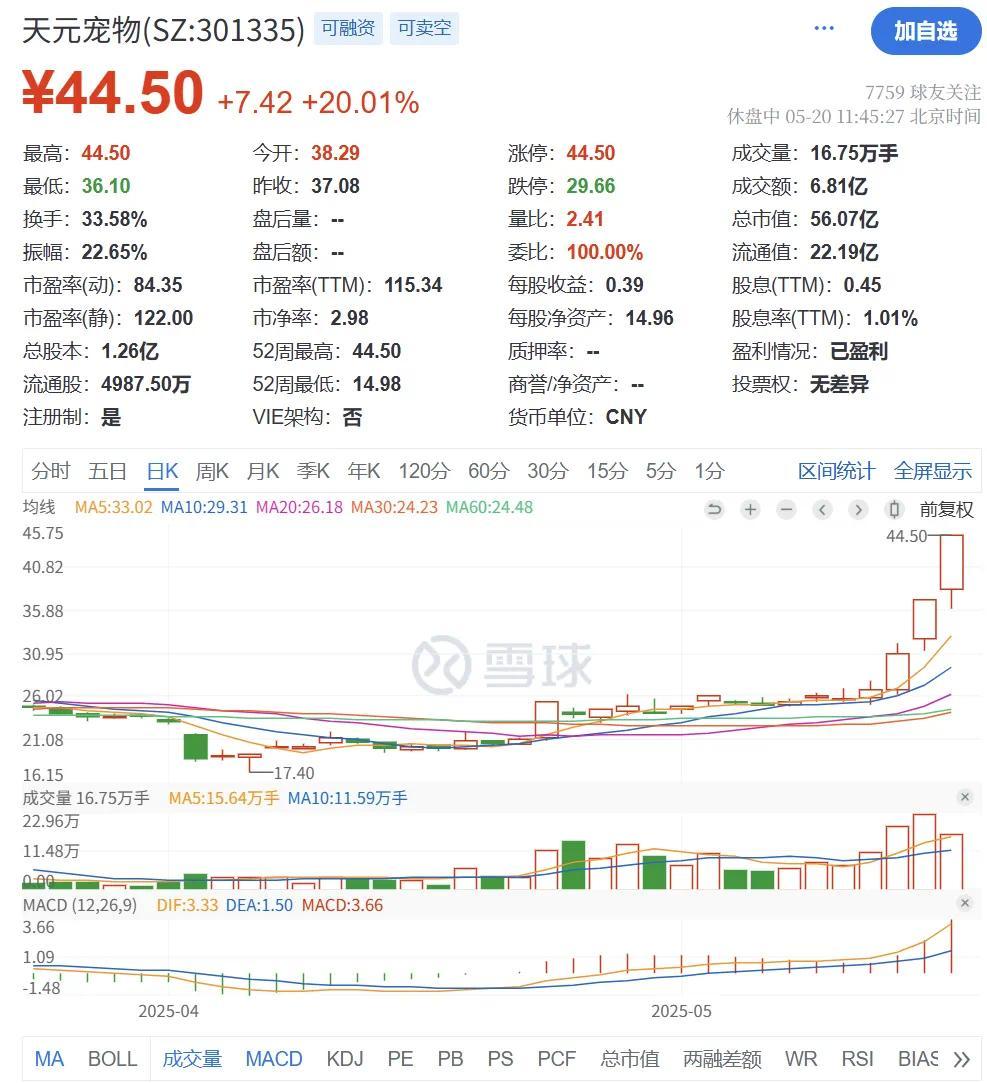Show the 月K candlestick chart

pos(264,471)
